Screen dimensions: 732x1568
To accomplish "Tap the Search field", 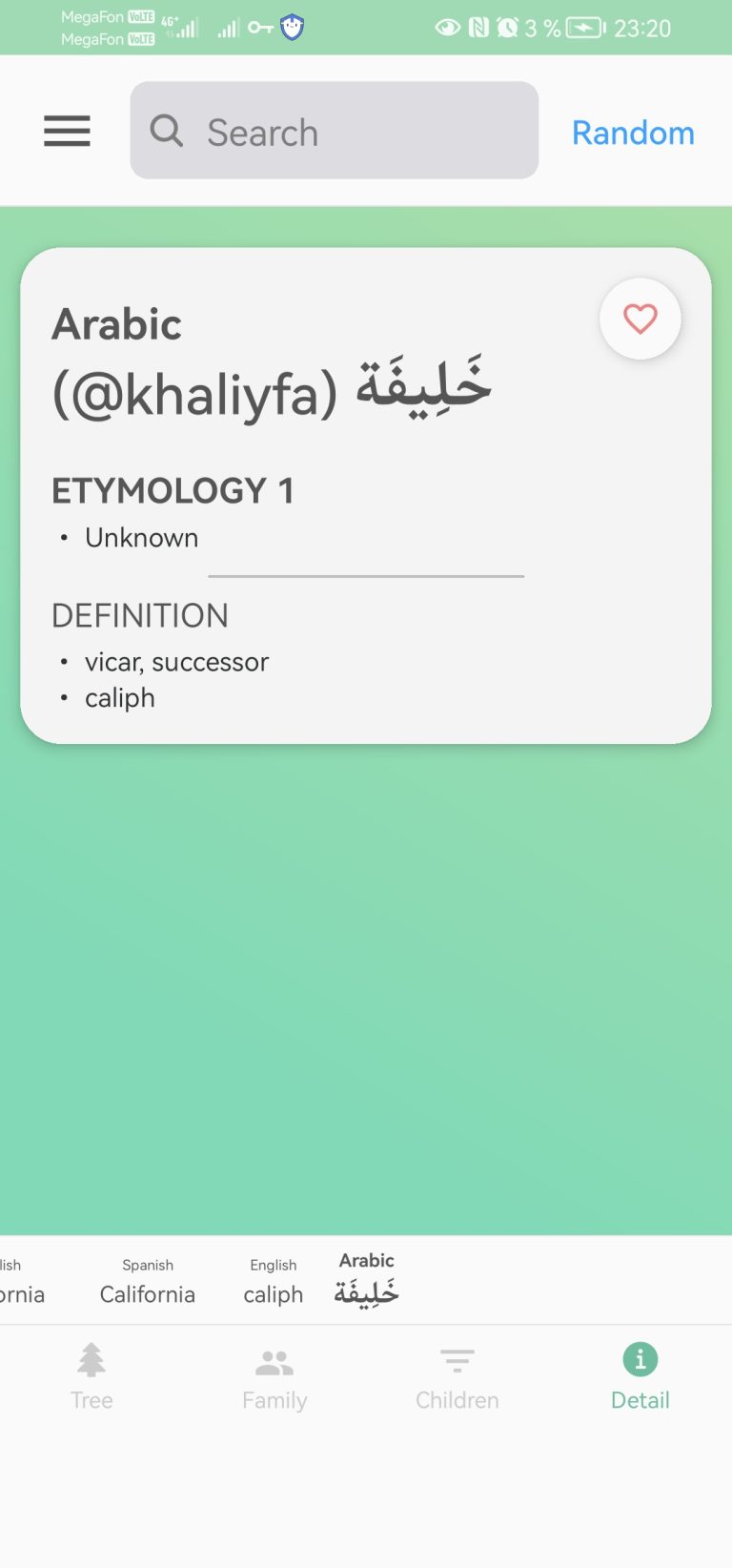I will 335,131.
